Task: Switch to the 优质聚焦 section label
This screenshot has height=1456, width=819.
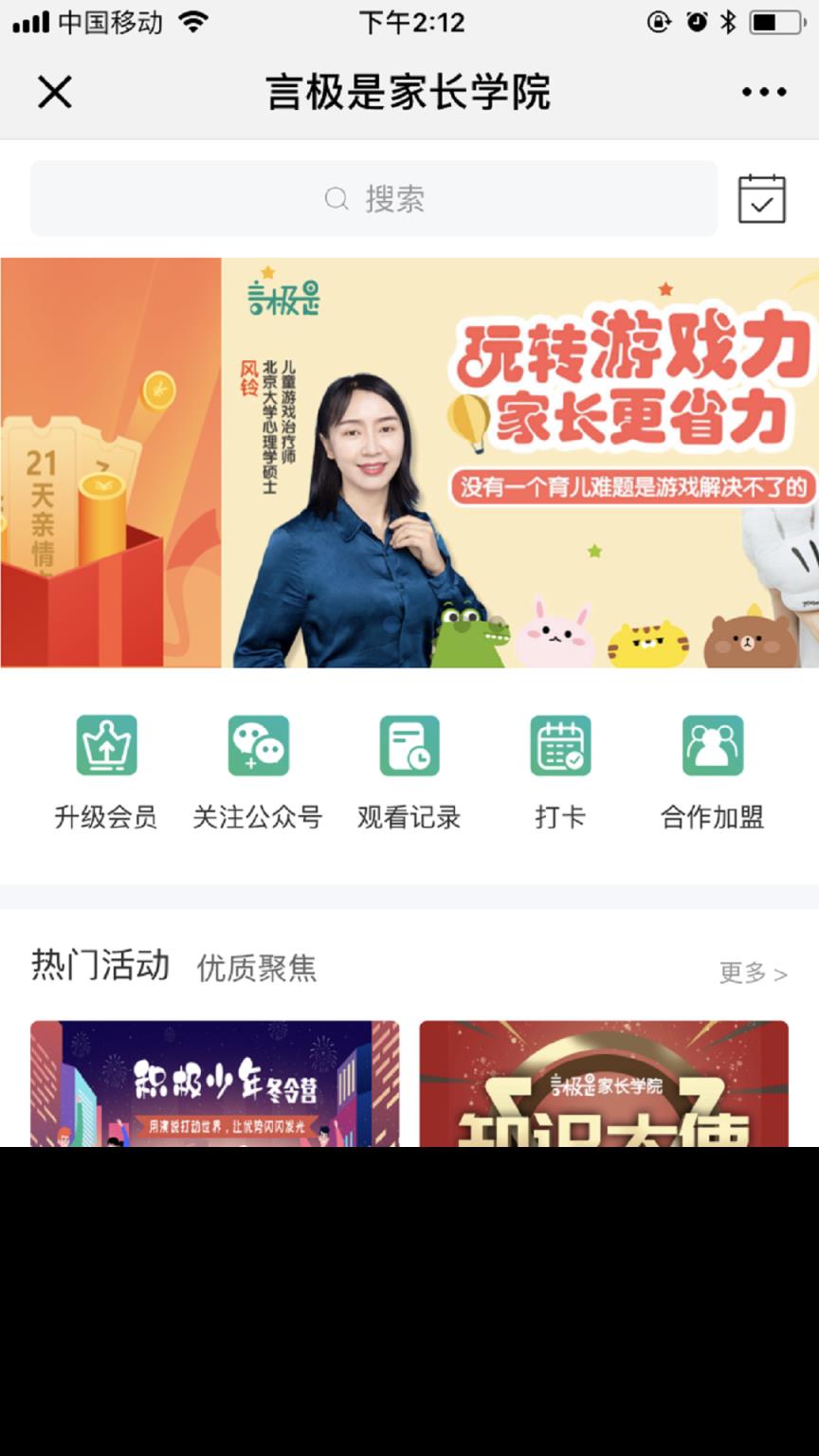Action: pyautogui.click(x=257, y=969)
